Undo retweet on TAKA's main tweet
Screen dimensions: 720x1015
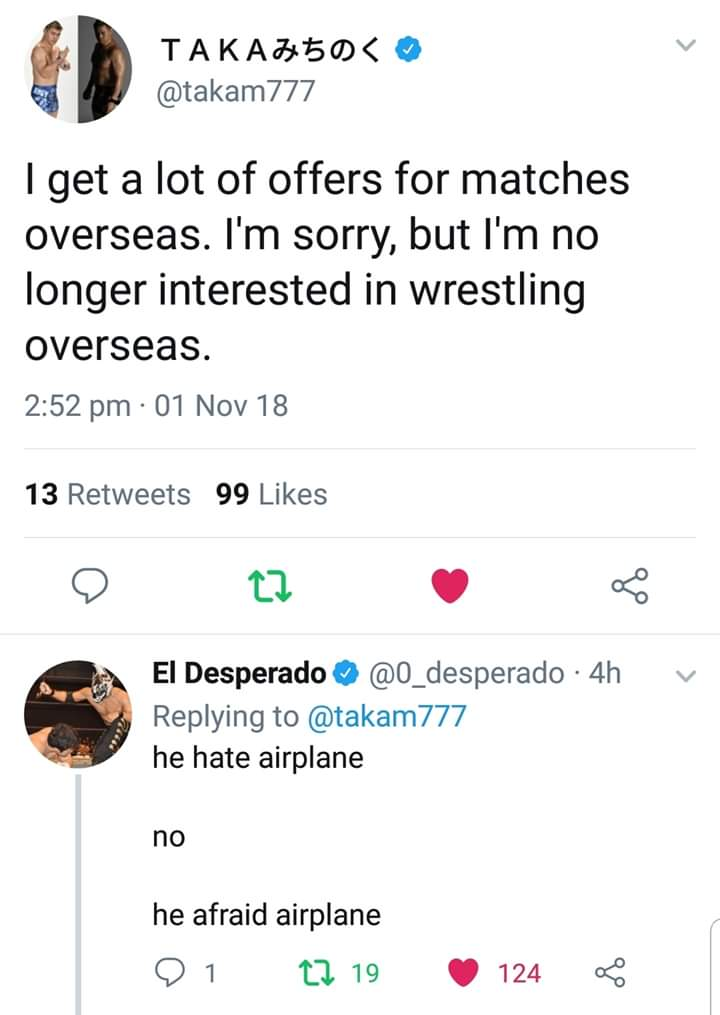271,585
